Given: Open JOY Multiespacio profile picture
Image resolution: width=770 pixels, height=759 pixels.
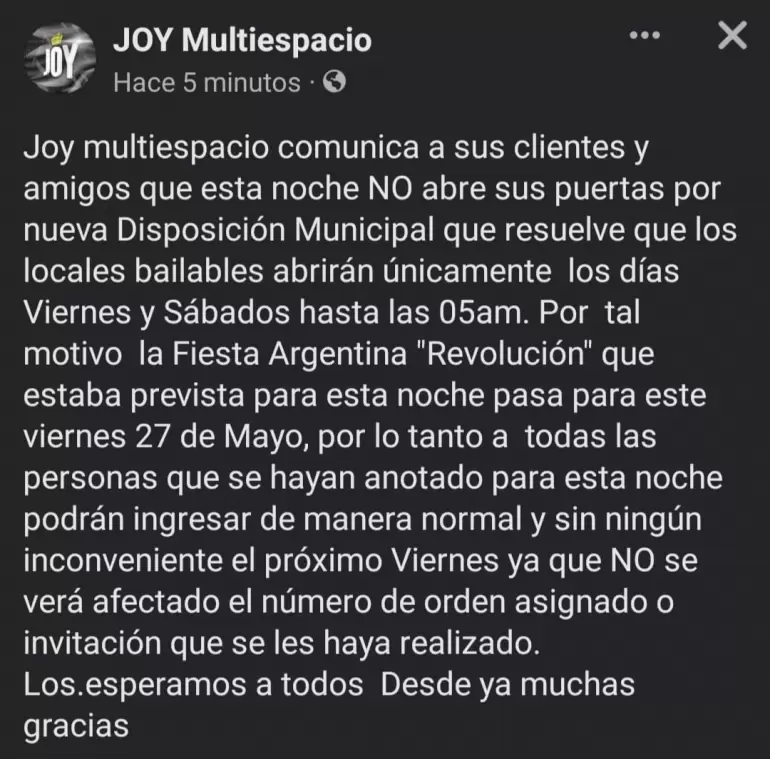Looking at the screenshot, I should [58, 61].
